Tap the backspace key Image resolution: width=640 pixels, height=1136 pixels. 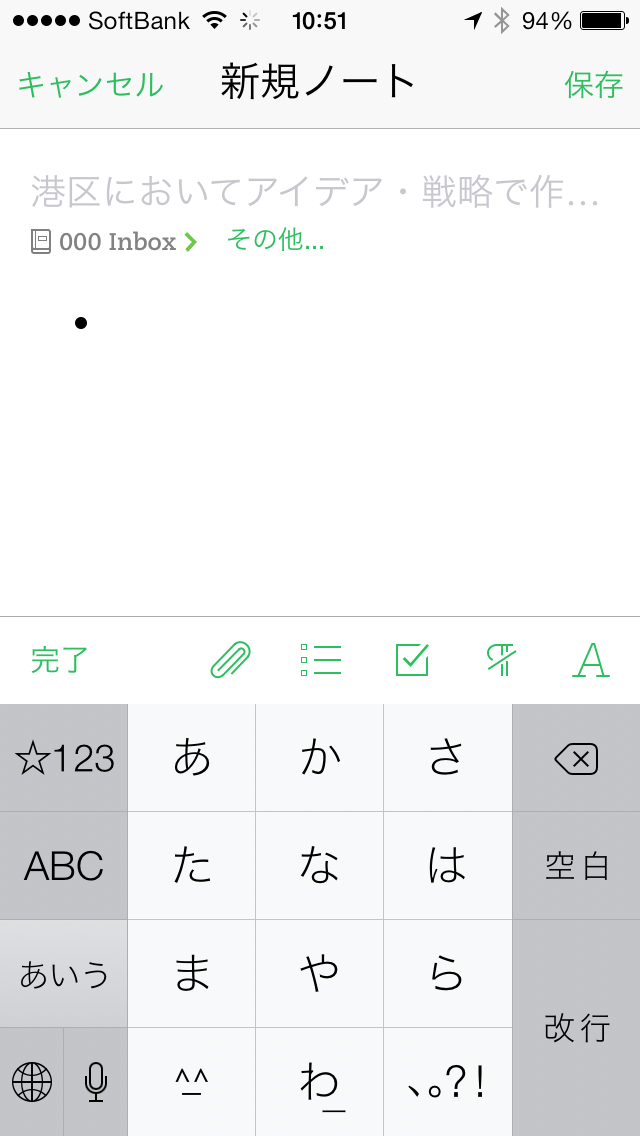tap(576, 760)
